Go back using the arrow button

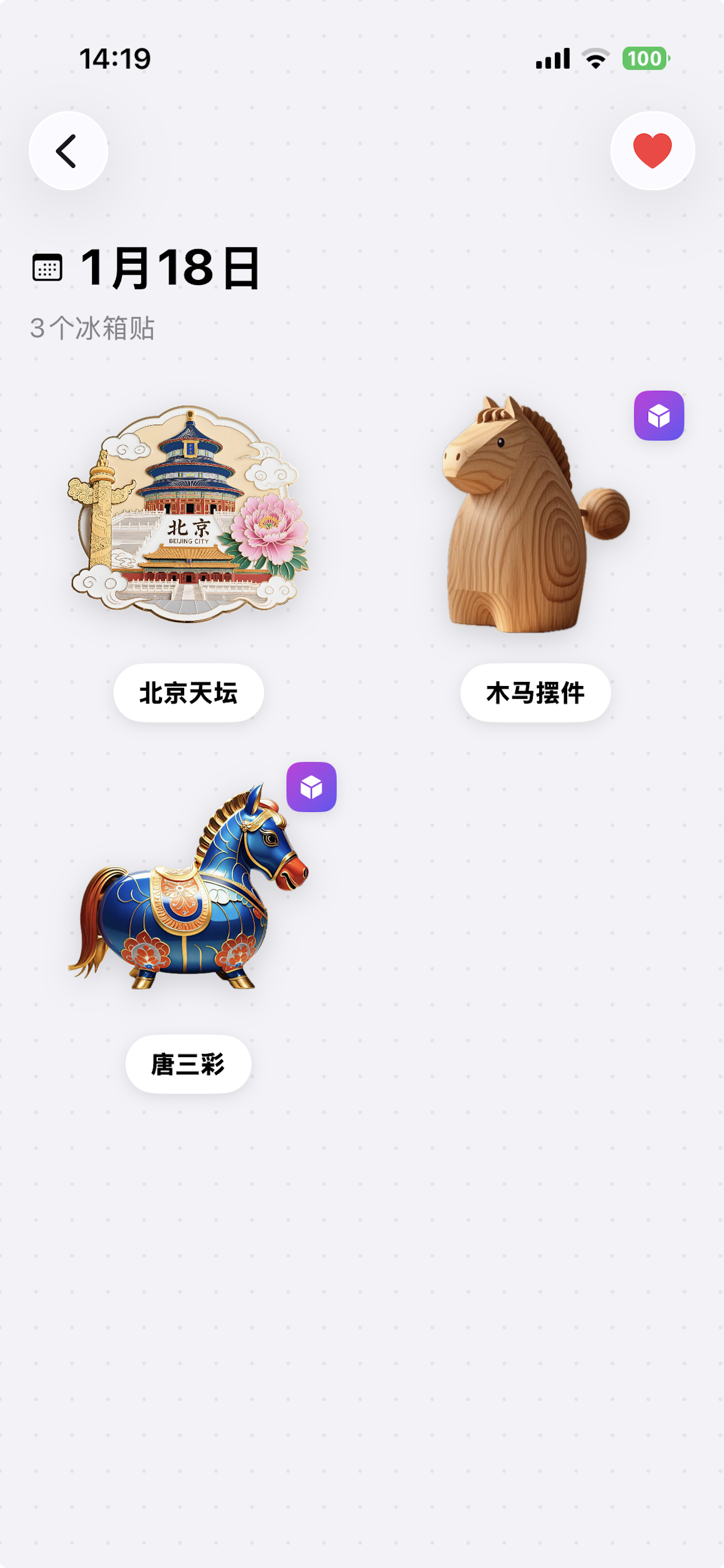[68, 151]
